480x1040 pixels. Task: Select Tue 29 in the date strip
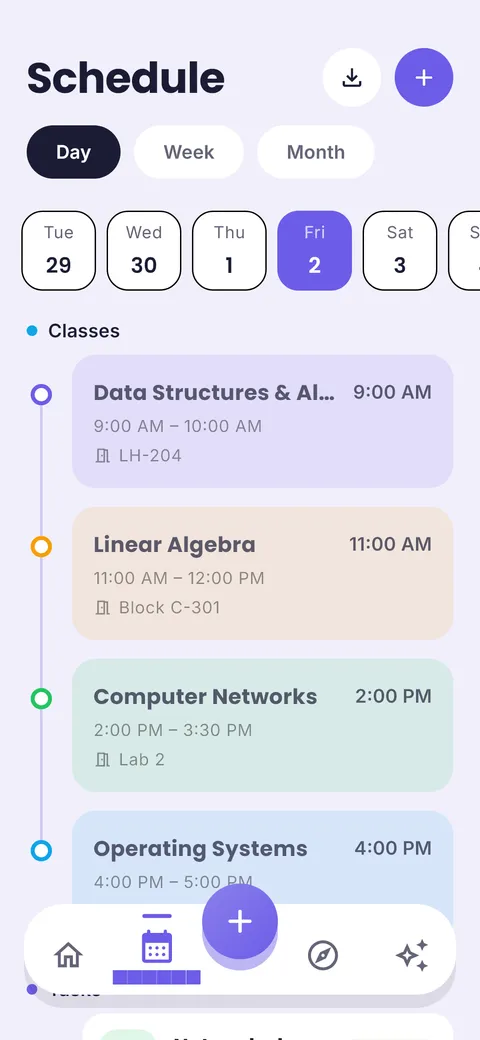58,251
